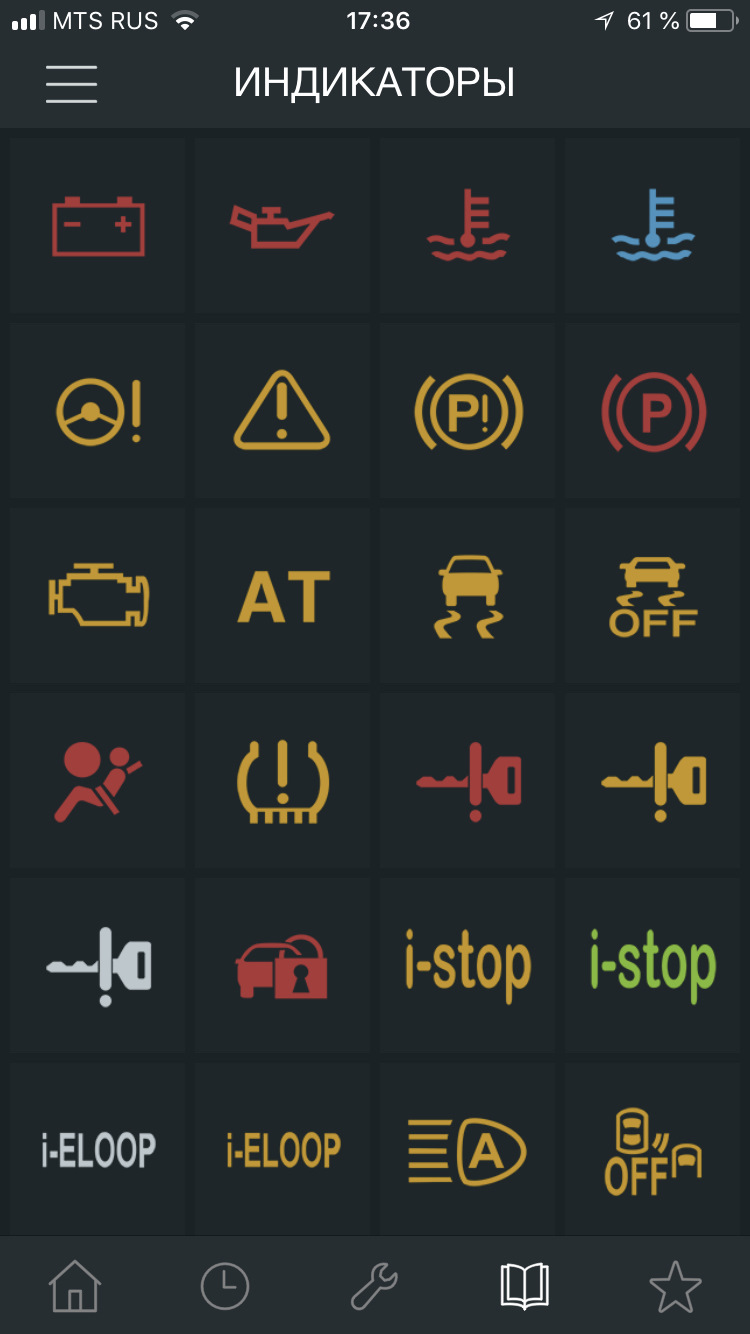
Task: Select the oil can warning tile
Action: point(282,226)
